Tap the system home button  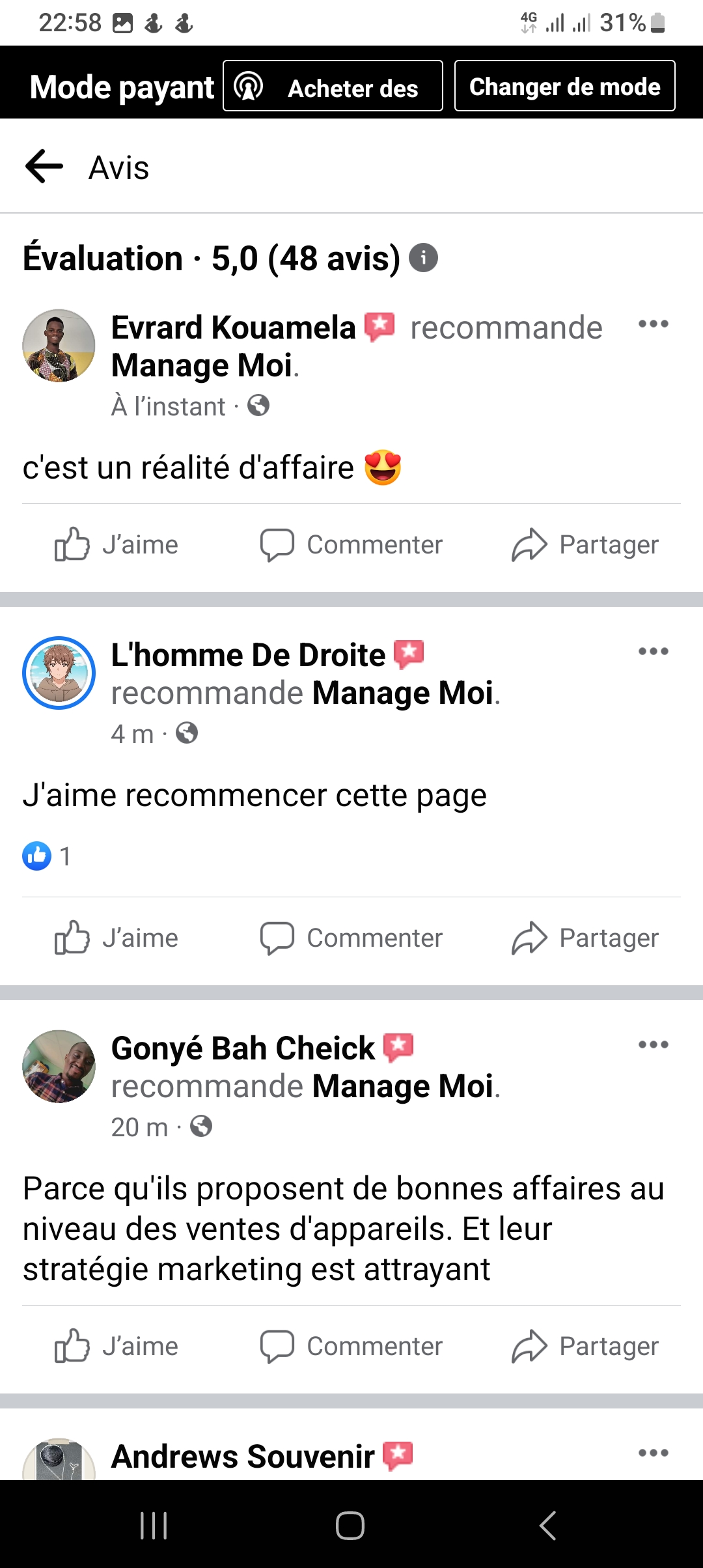(350, 1525)
